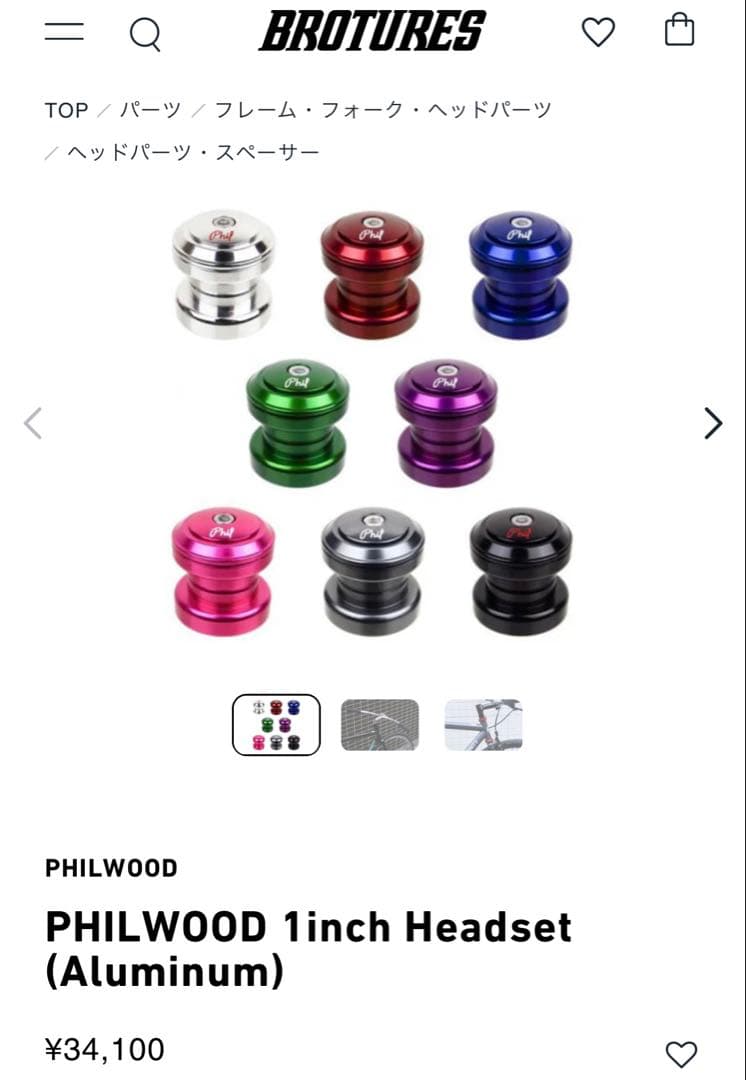Viewport: 746px width, 1080px height.
Task: Open ヘッドパーツ・スペーサー breadcrumb
Action: 194,153
